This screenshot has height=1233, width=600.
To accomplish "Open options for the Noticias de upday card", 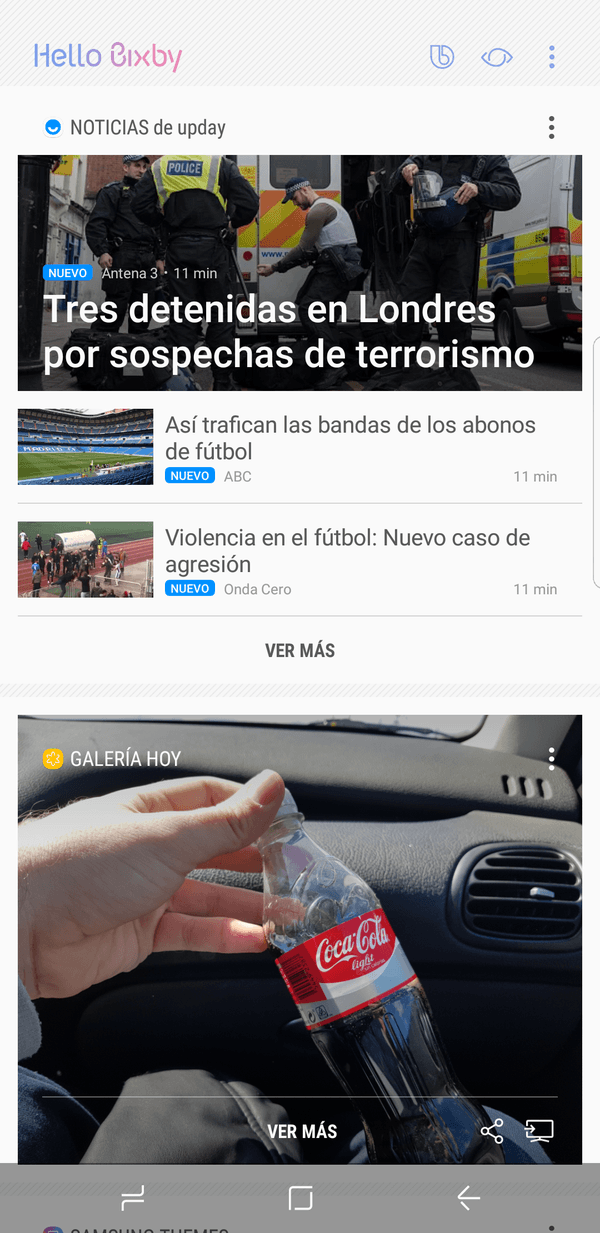I will (551, 128).
